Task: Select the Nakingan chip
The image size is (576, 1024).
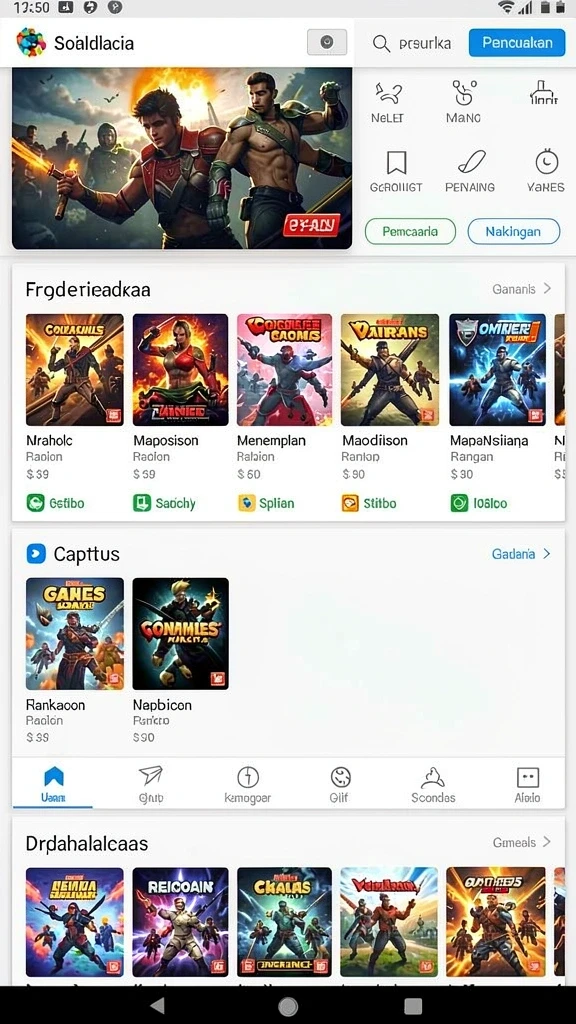Action: pyautogui.click(x=513, y=231)
